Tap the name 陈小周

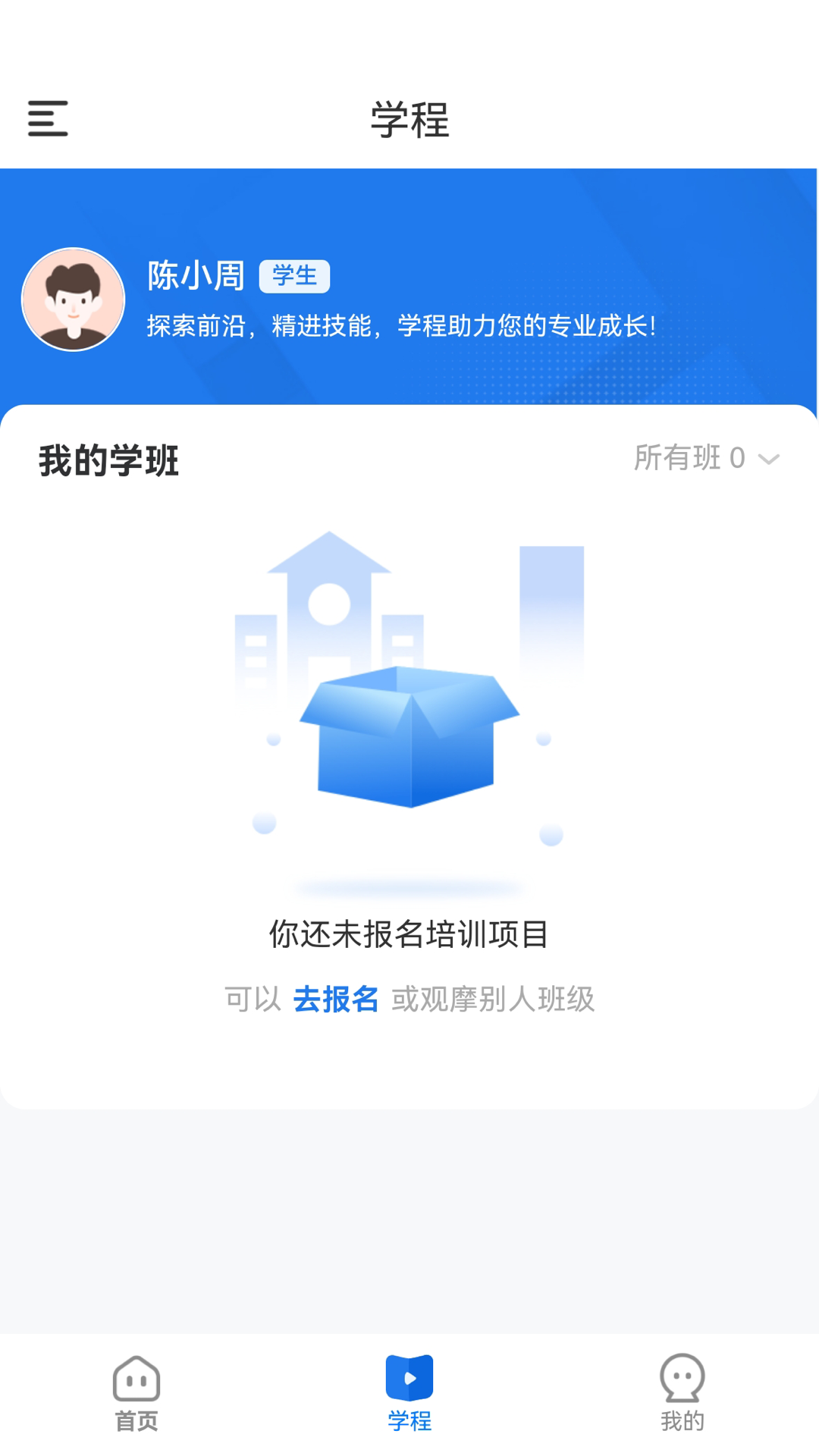point(196,275)
